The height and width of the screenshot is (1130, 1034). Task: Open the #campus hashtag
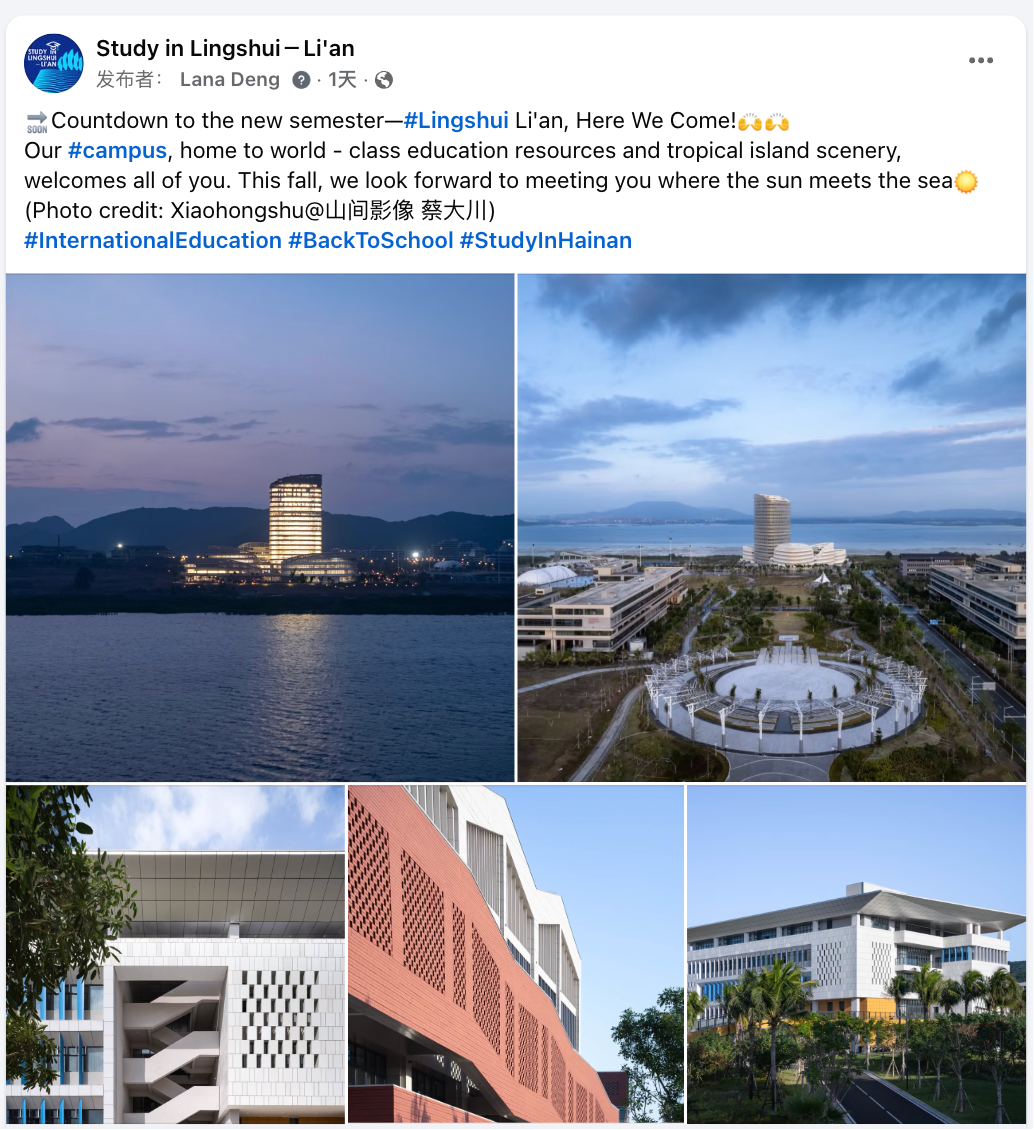click(x=117, y=151)
